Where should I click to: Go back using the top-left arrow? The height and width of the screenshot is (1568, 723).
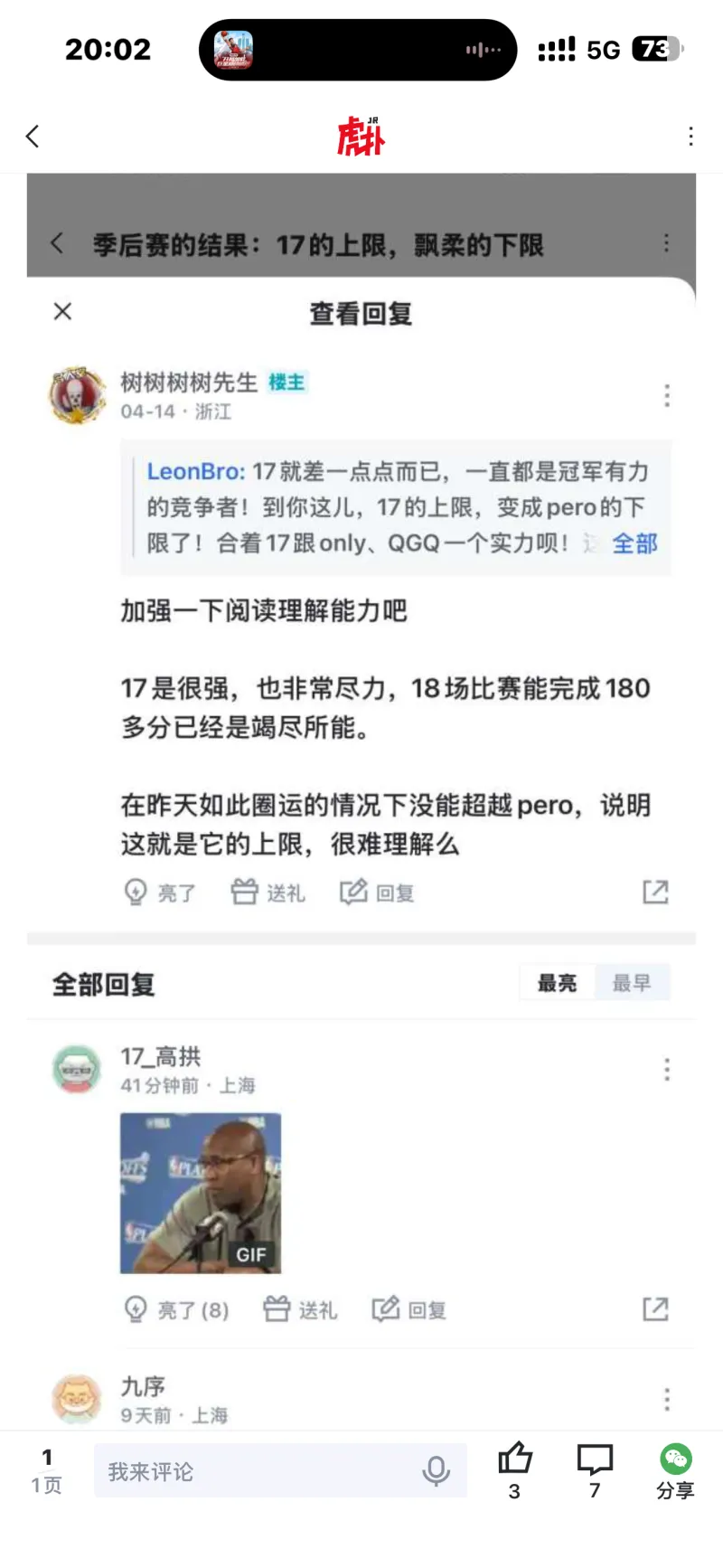[33, 137]
